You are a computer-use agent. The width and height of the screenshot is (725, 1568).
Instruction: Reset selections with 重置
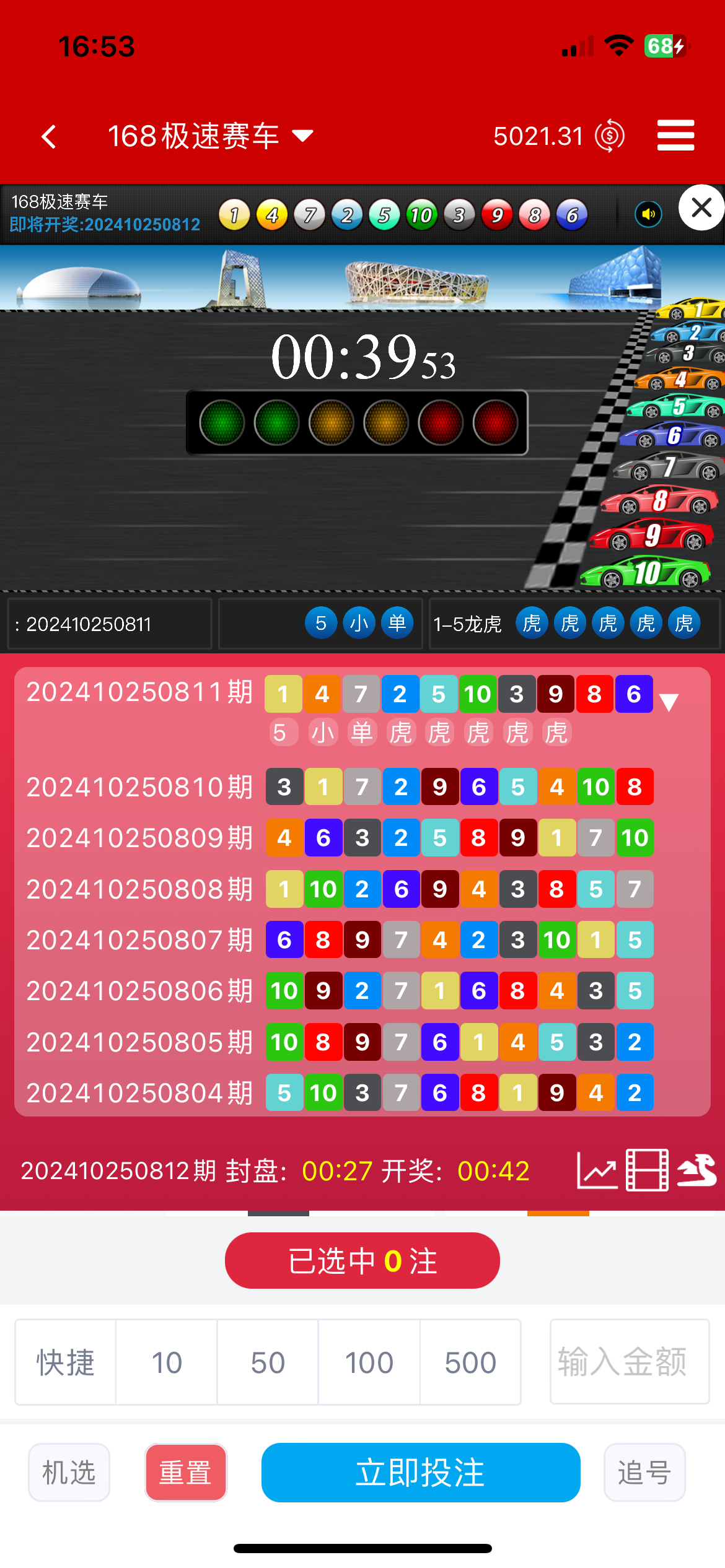[186, 1472]
